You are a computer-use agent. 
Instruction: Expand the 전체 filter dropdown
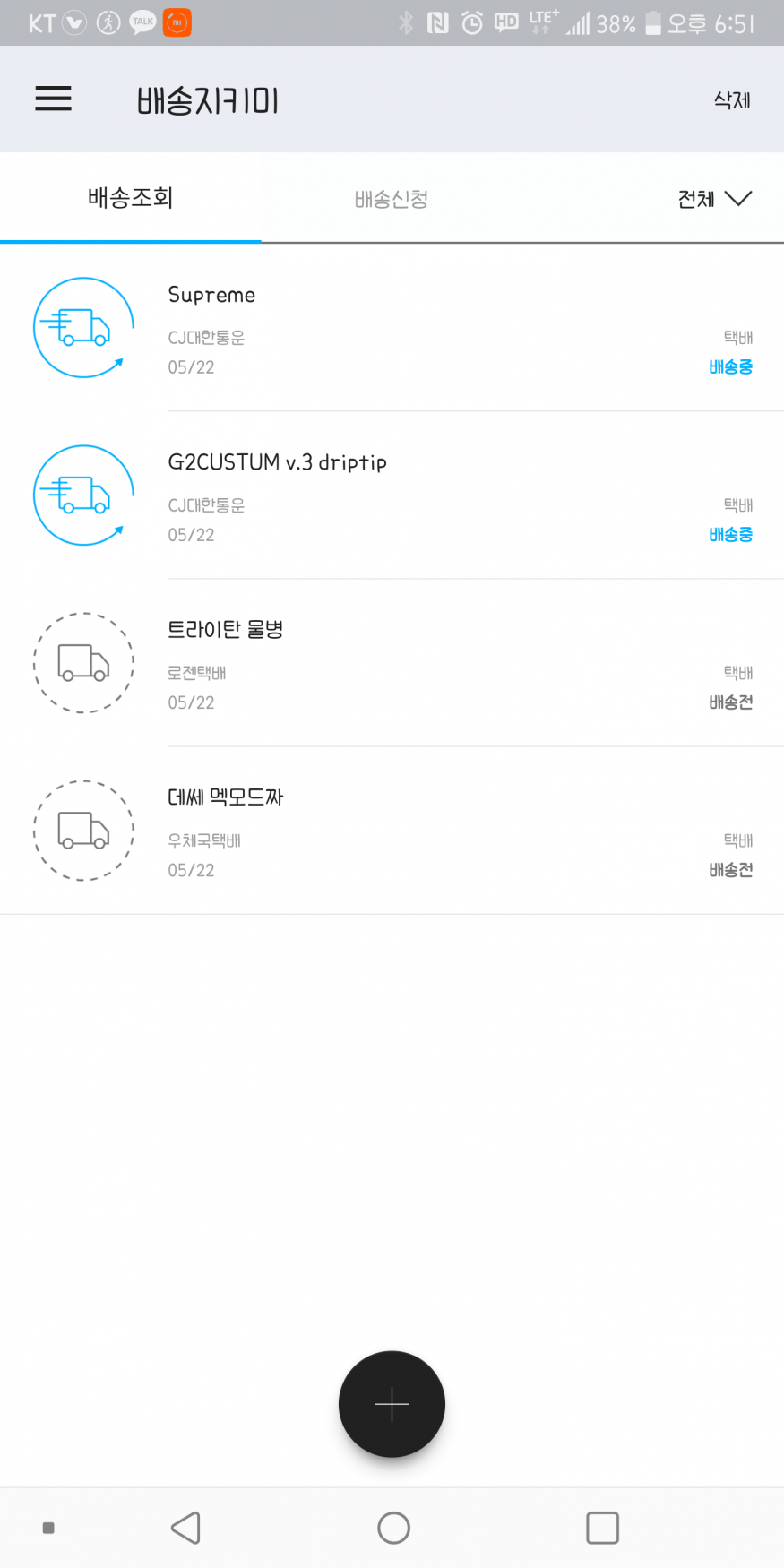coord(714,199)
